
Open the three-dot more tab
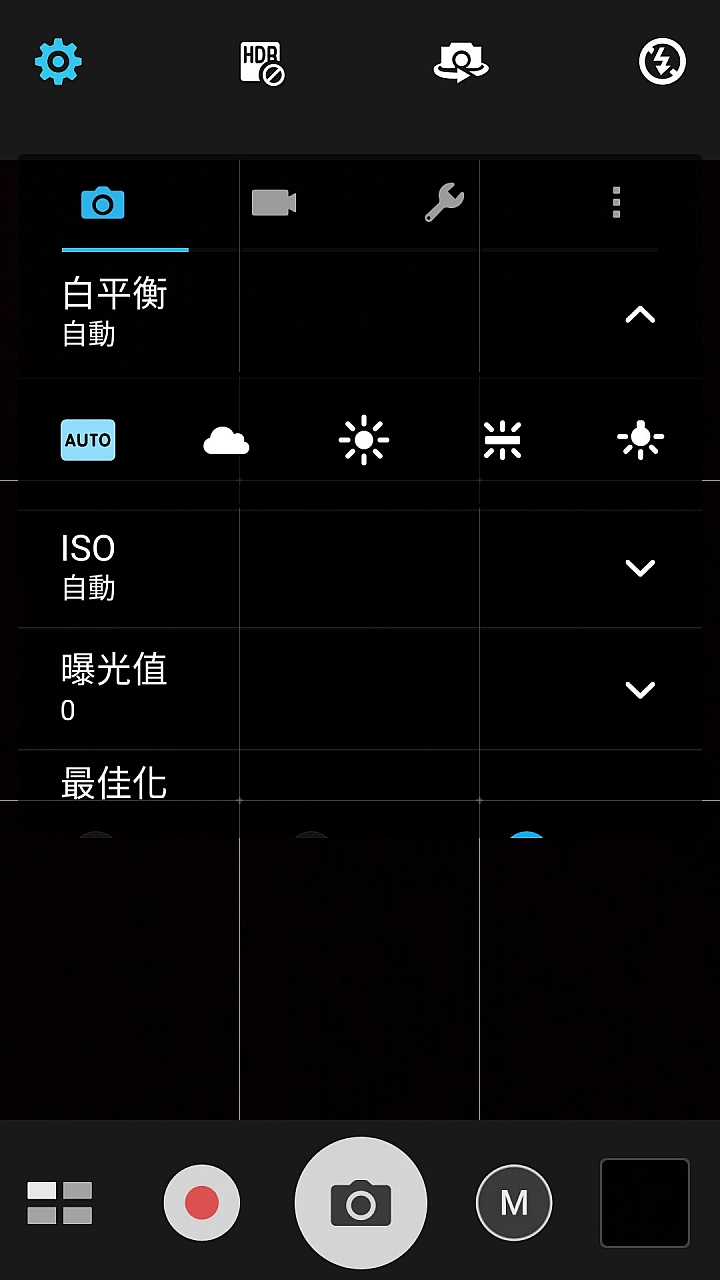tap(616, 203)
